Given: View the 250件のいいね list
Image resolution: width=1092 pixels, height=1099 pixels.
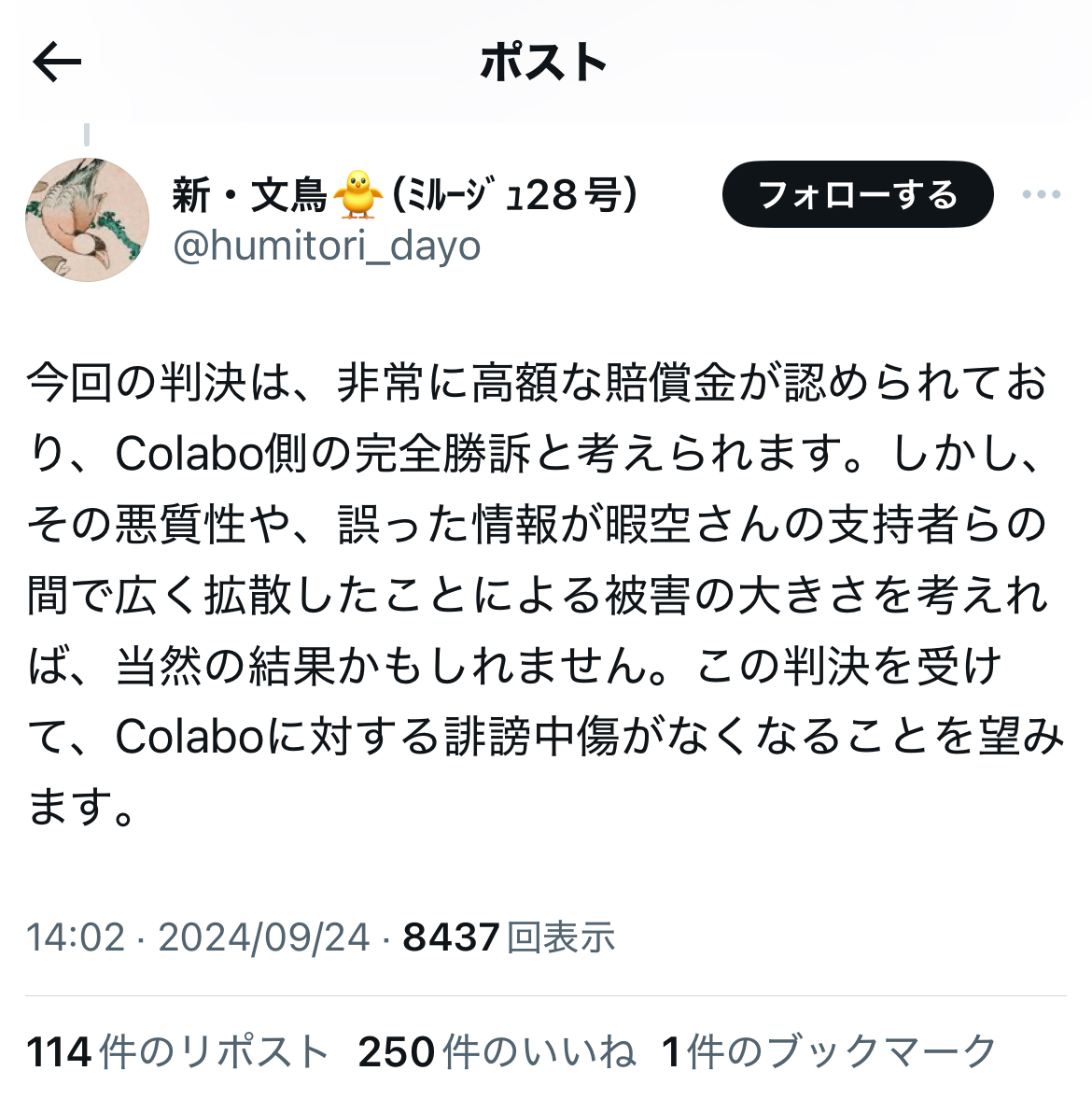Looking at the screenshot, I should [x=497, y=1051].
